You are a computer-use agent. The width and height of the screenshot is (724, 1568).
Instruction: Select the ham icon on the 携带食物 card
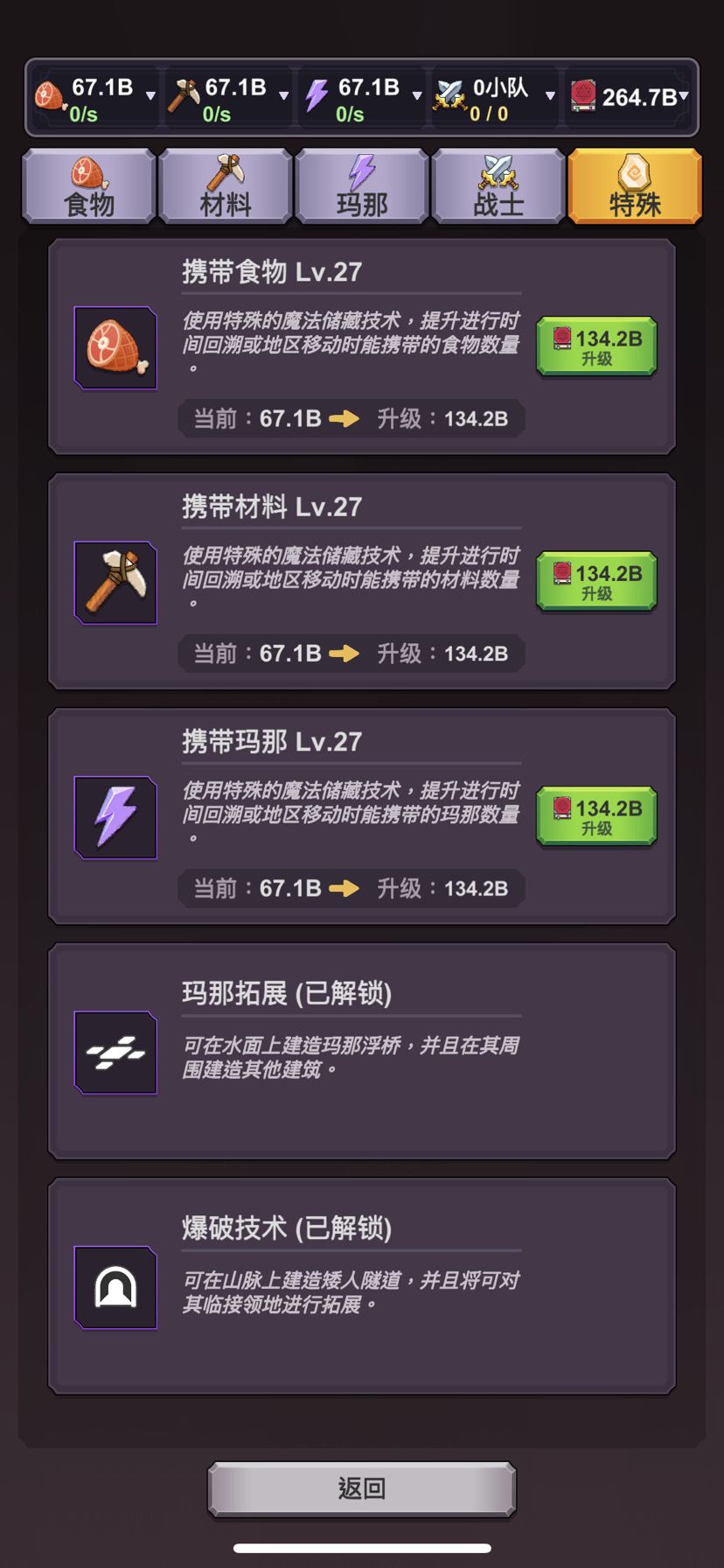click(115, 346)
